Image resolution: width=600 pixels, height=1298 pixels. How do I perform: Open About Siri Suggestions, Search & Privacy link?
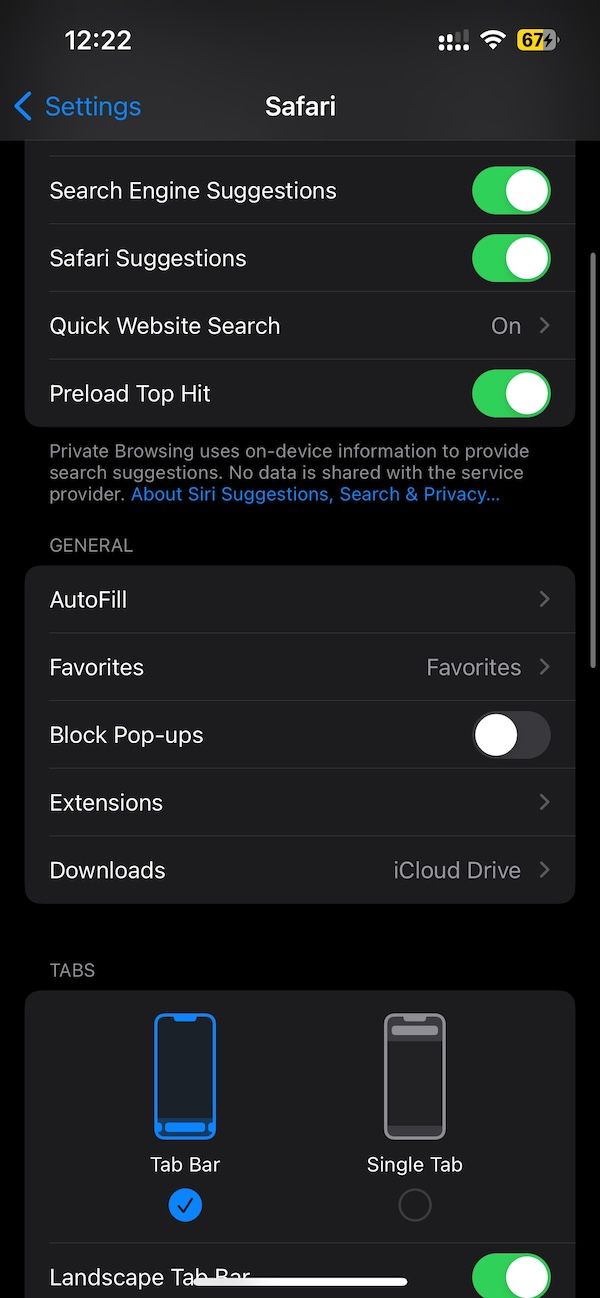tap(315, 494)
